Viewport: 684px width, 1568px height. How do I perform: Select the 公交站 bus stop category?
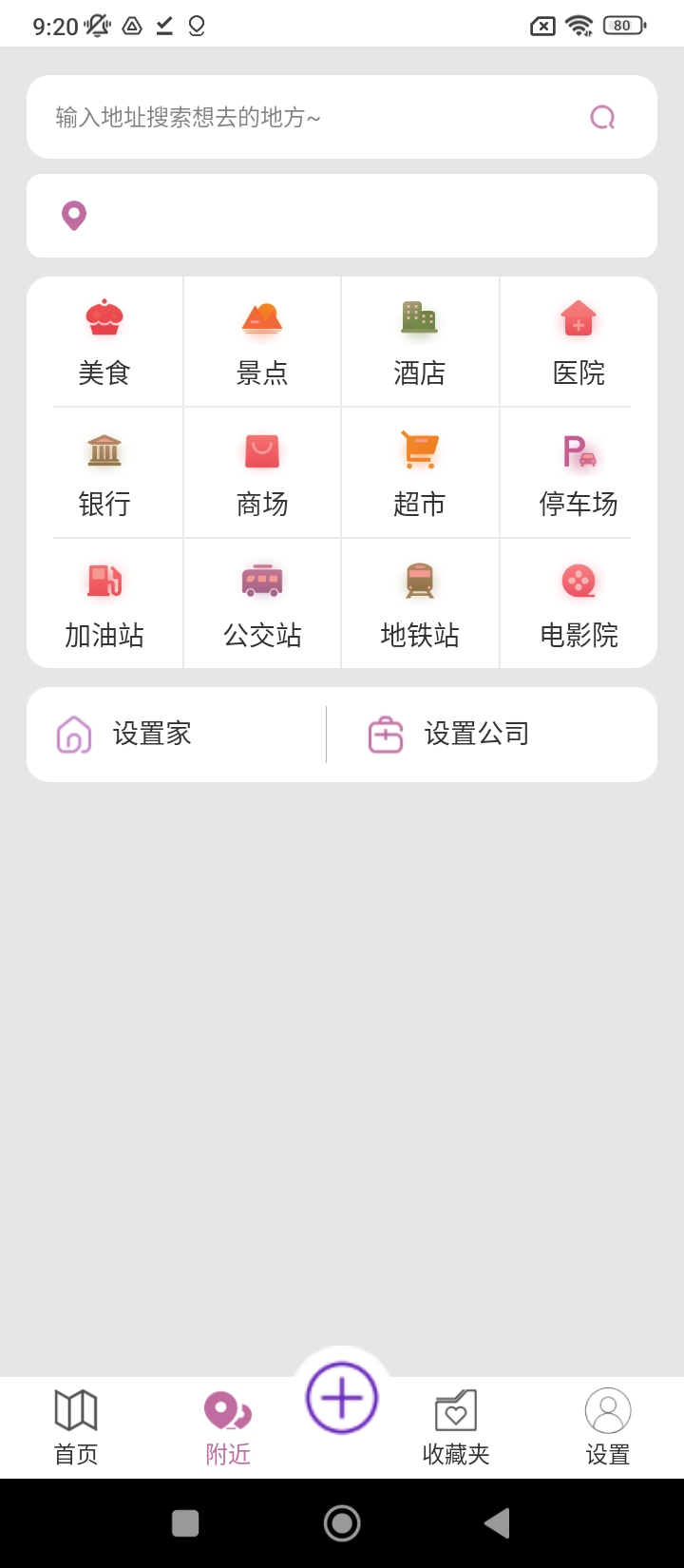tap(262, 604)
